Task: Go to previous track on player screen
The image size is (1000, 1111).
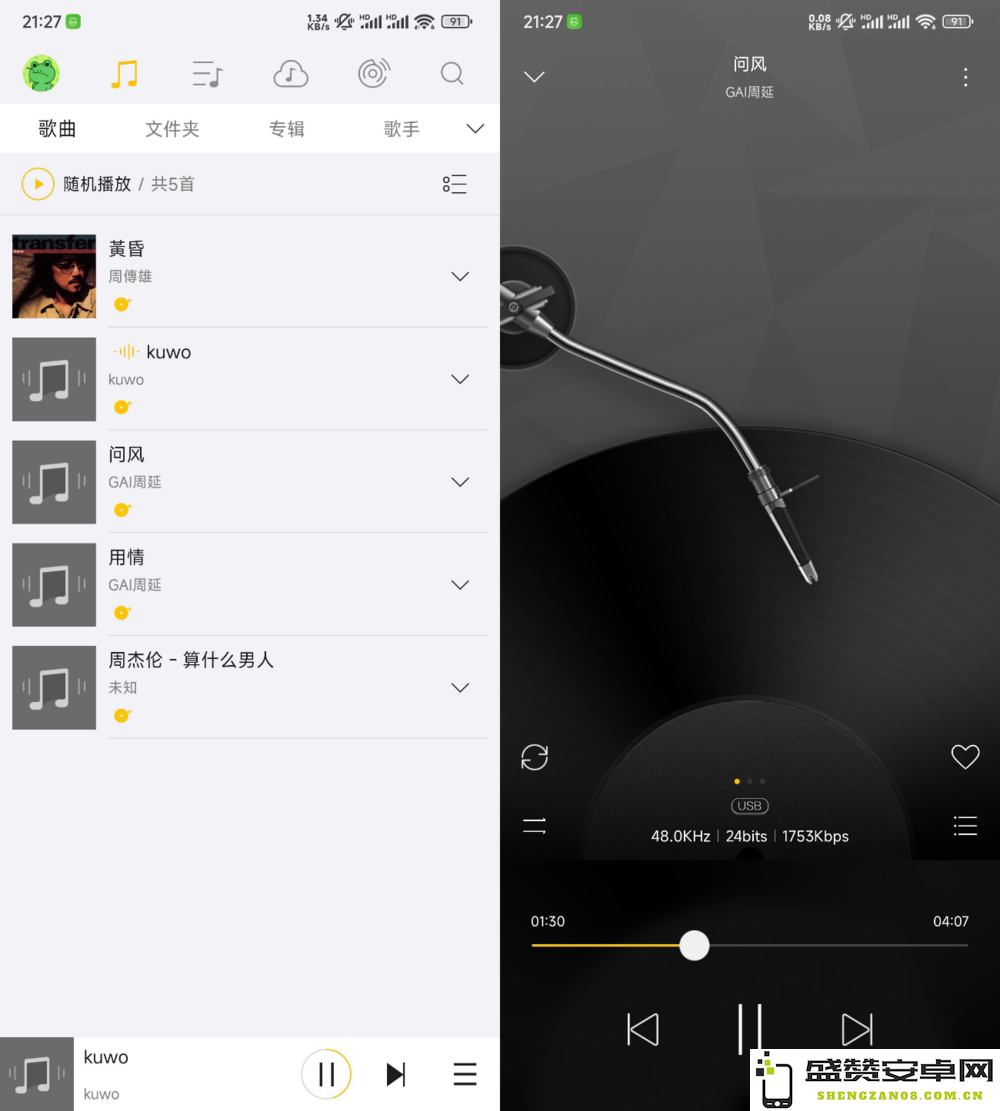Action: [642, 1029]
